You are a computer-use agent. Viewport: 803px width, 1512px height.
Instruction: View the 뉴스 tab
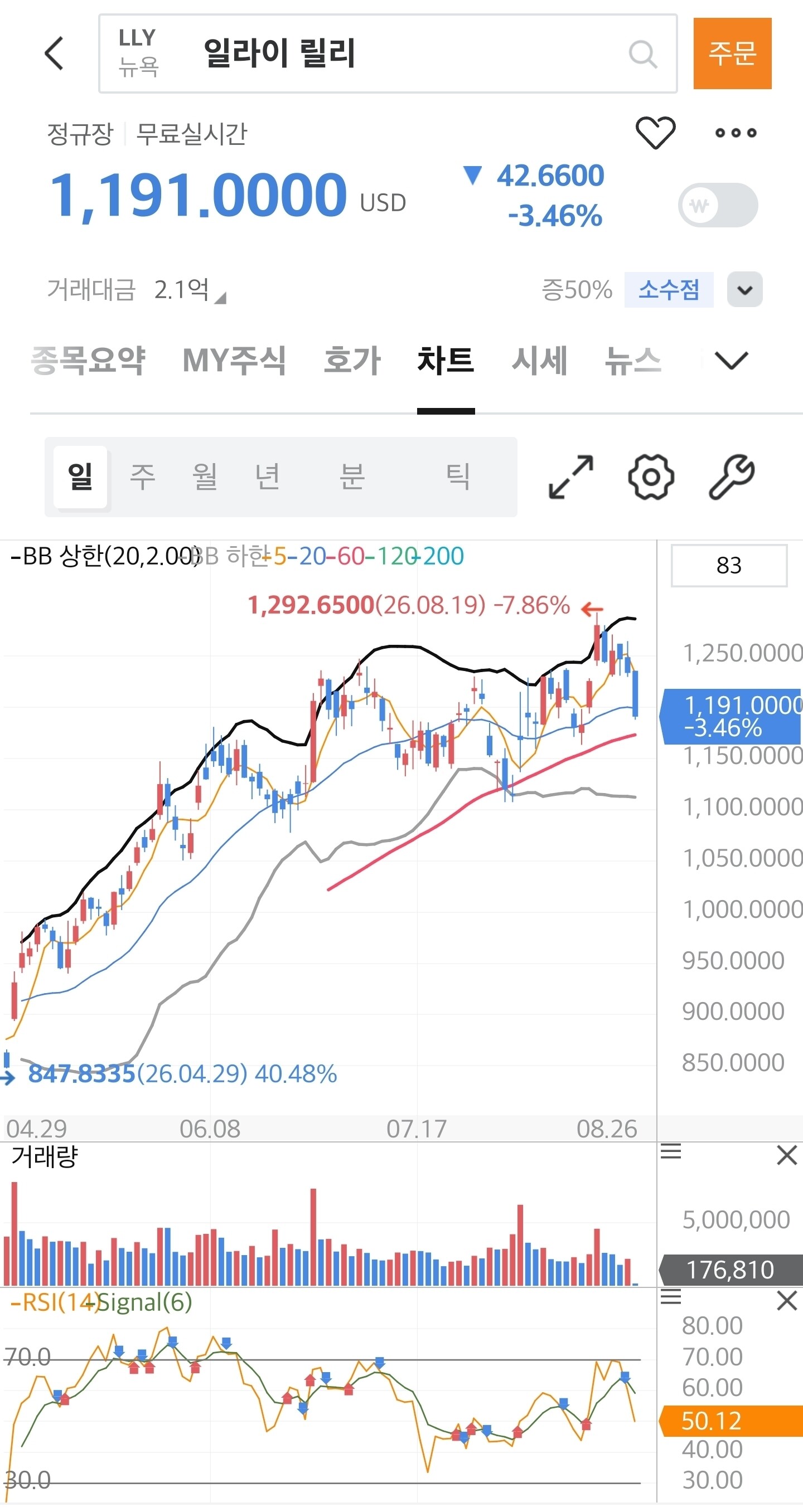tap(633, 360)
